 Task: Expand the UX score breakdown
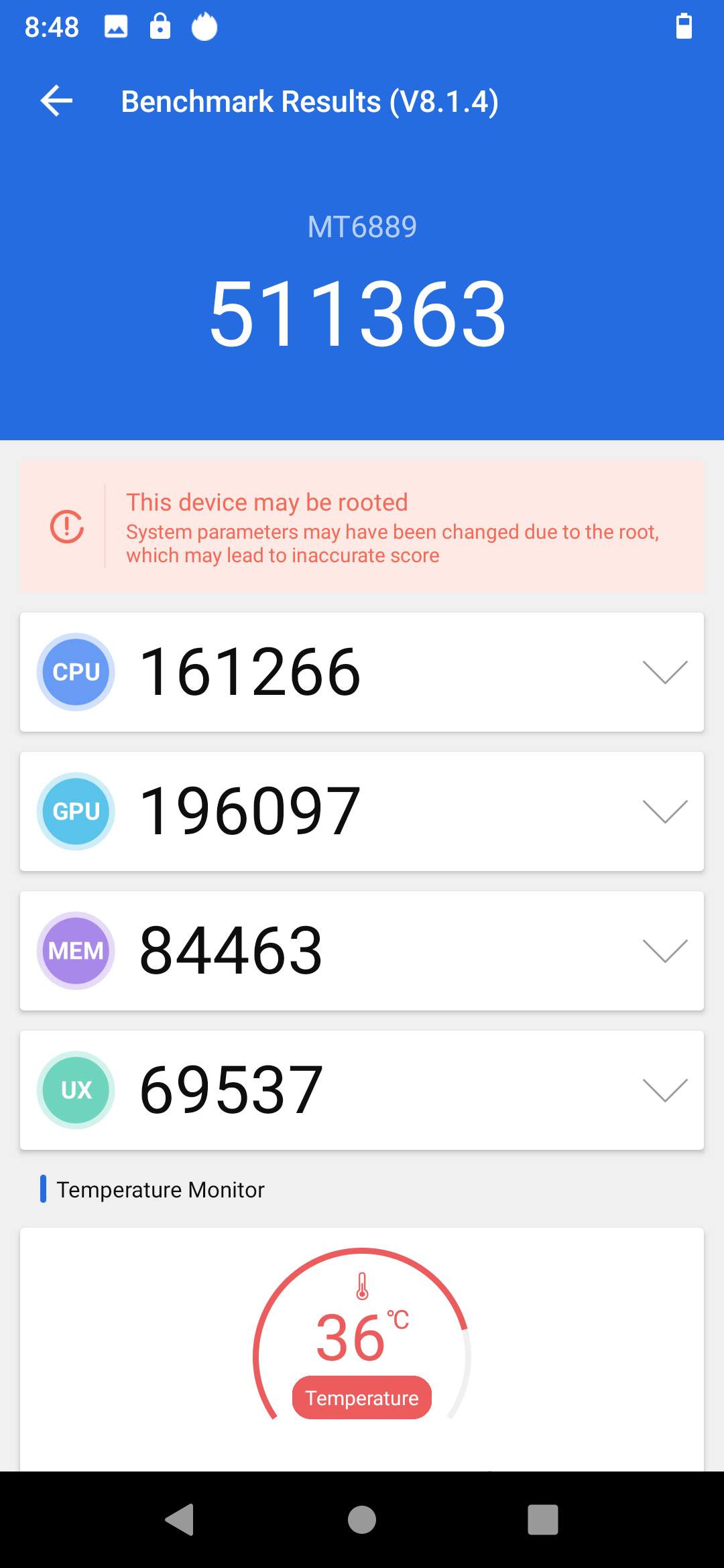point(664,1090)
